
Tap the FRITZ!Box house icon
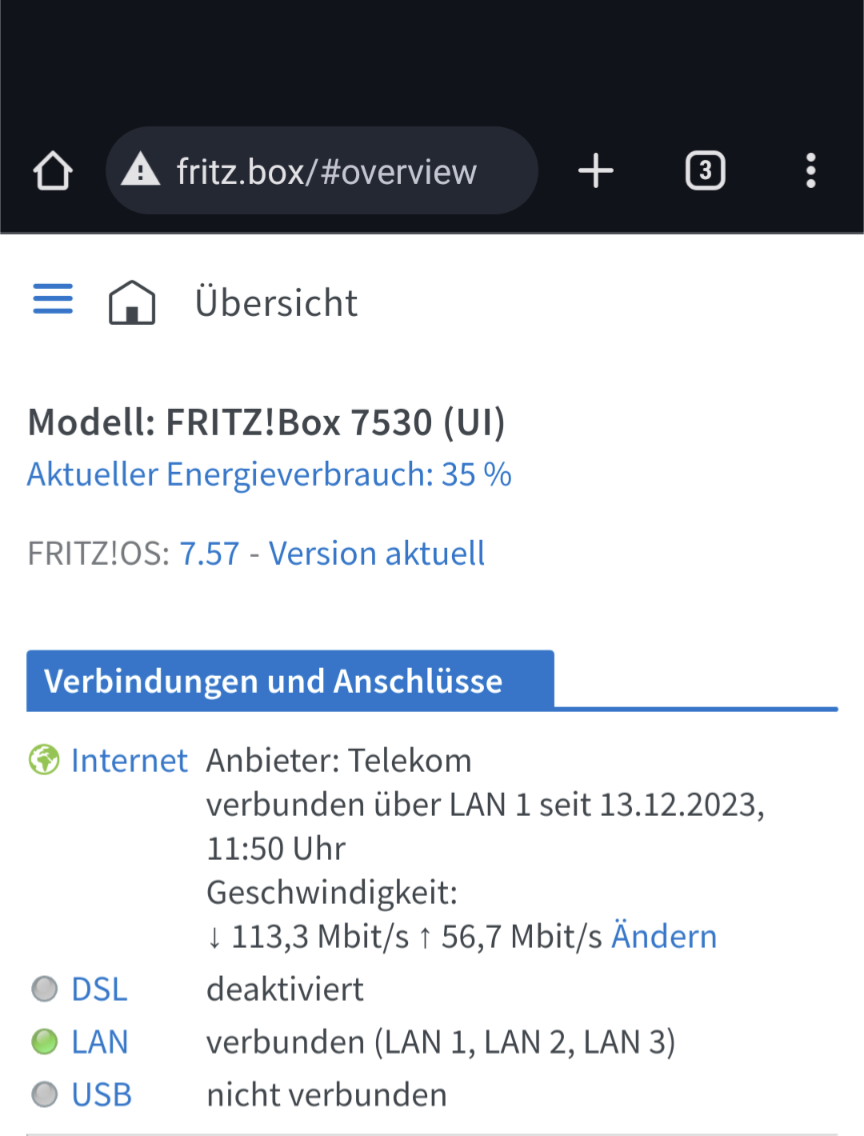(132, 302)
